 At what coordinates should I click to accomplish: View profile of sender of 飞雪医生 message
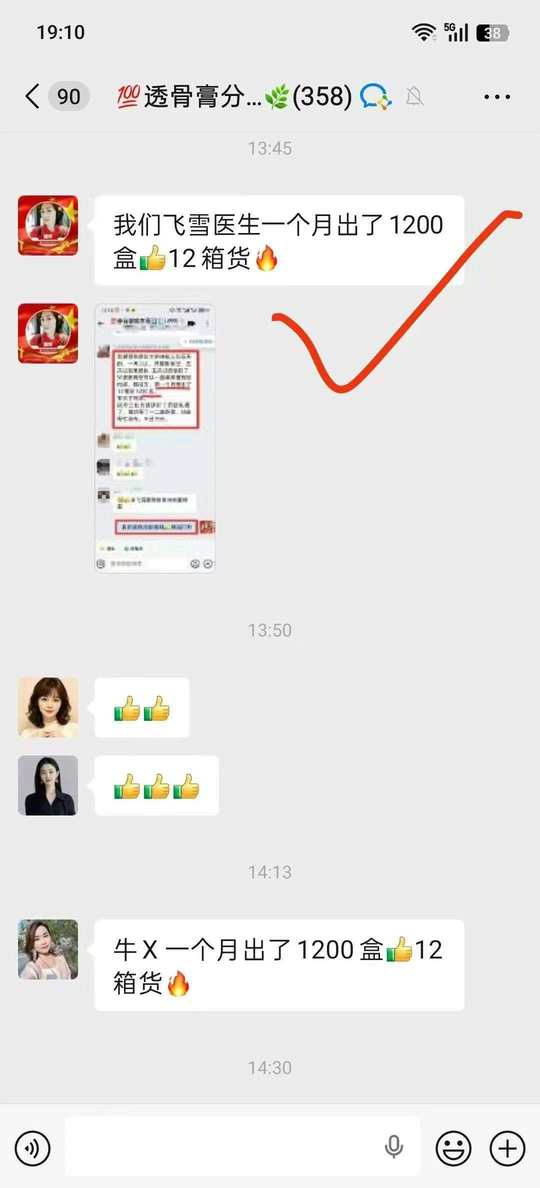tap(48, 225)
